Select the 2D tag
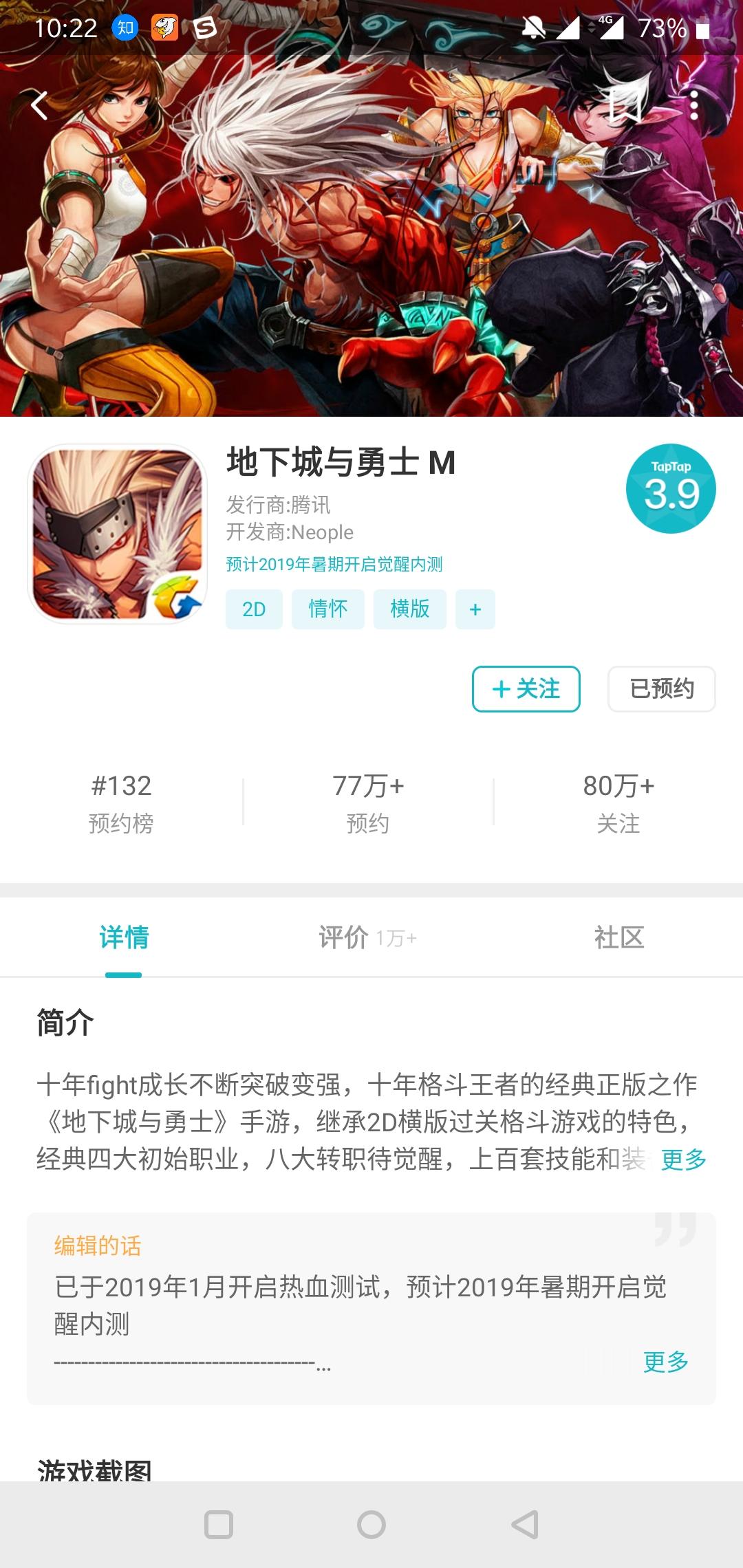The image size is (743, 1568). coord(253,609)
